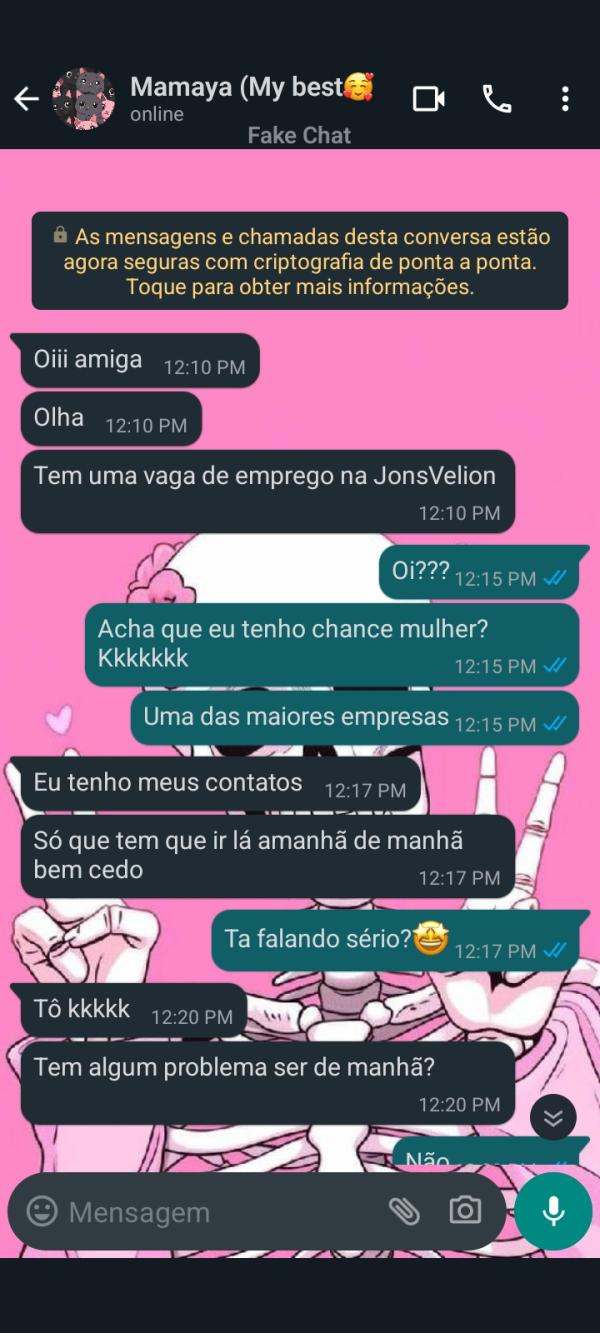600x1333 pixels.
Task: Jump to latest messages with down arrows
Action: tap(553, 1117)
